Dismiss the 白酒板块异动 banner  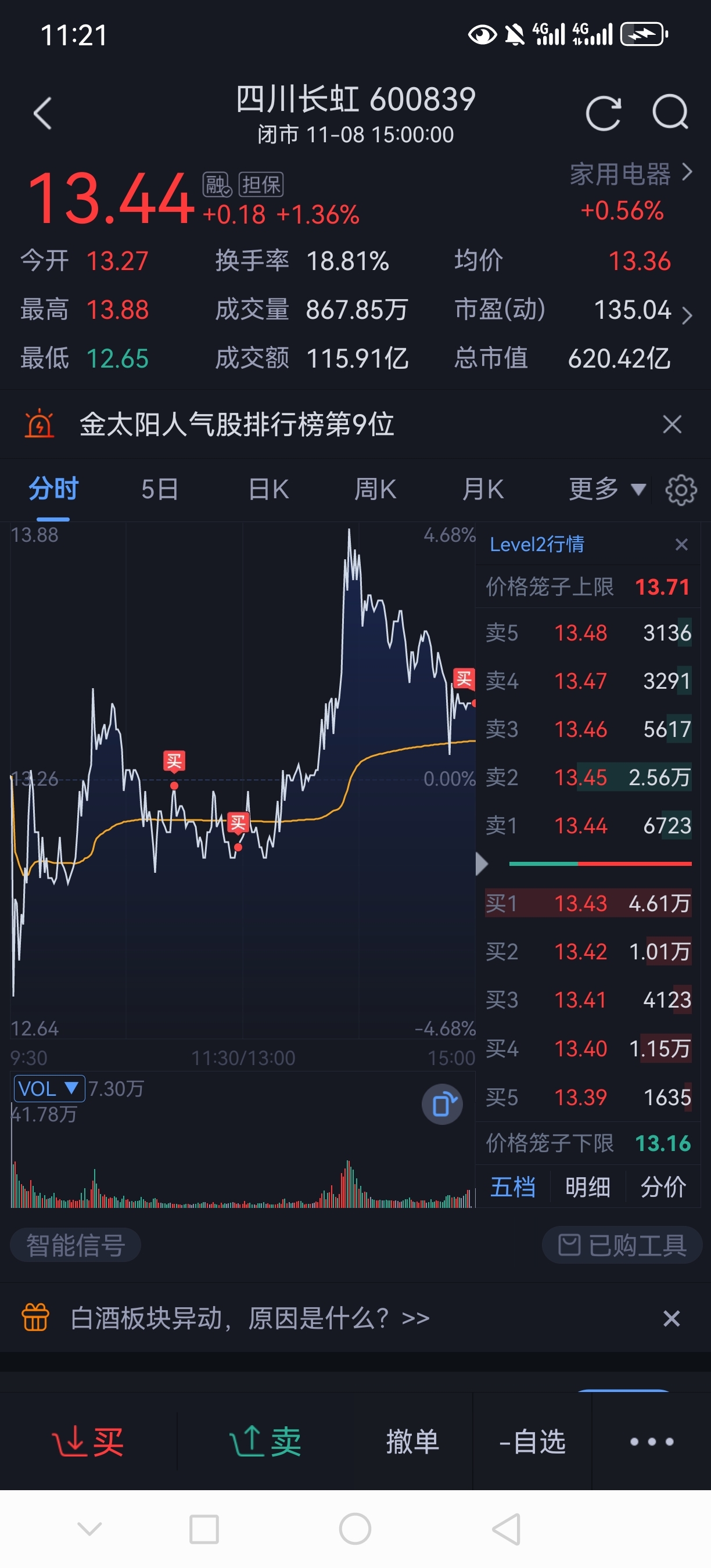tap(671, 1318)
